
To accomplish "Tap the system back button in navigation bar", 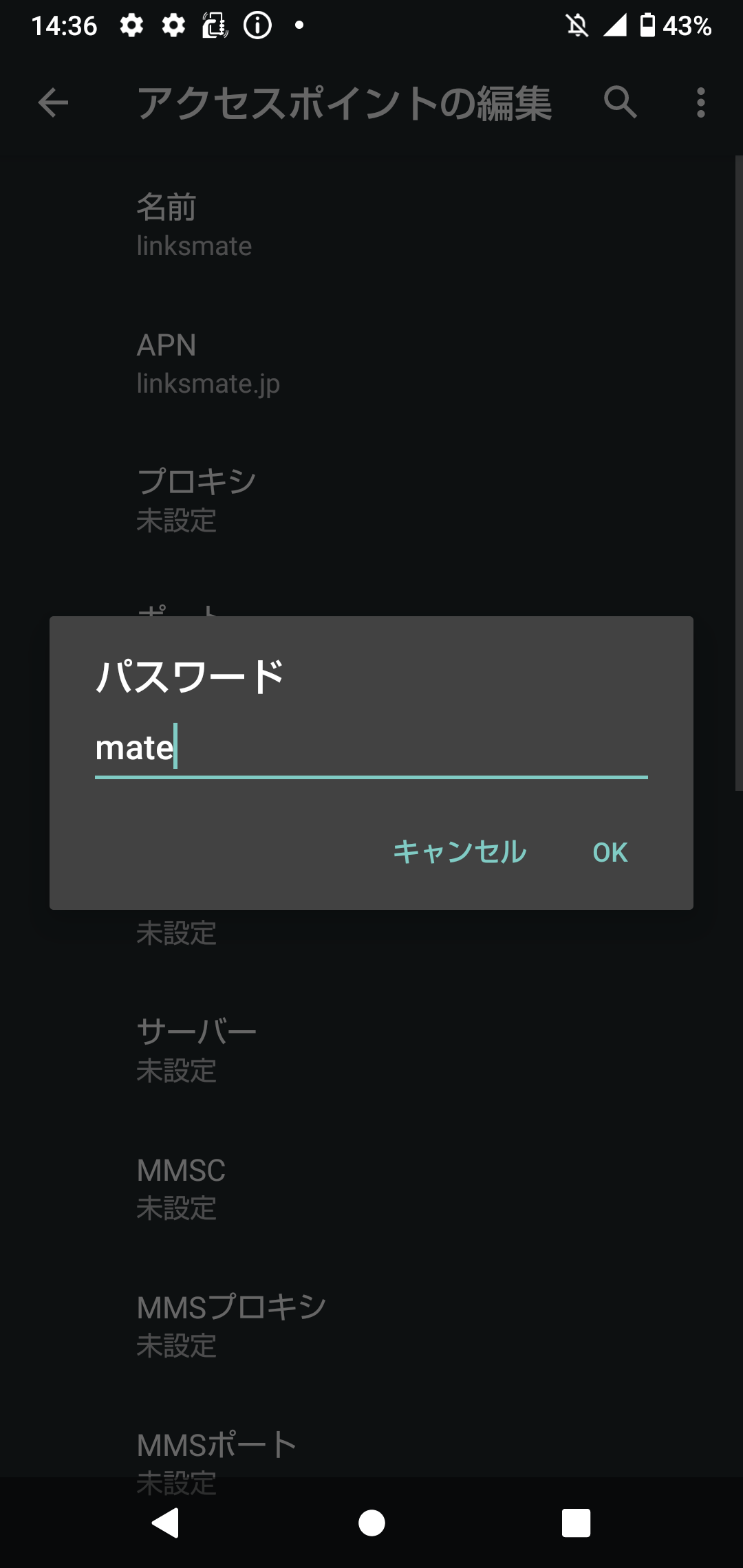I will coord(166,1523).
